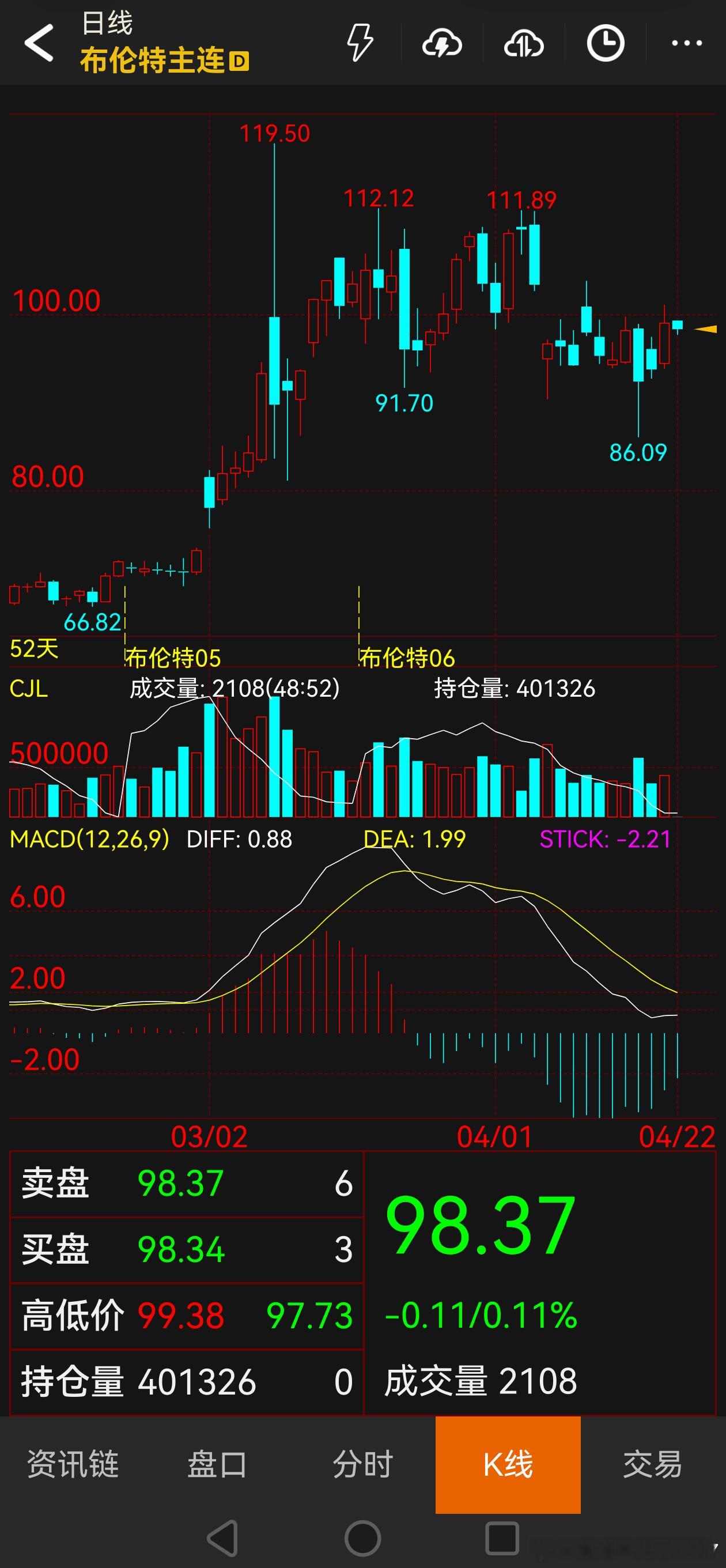Screen dimensions: 726x1568
Task: Switch to the 分时 tab
Action: tap(362, 1466)
